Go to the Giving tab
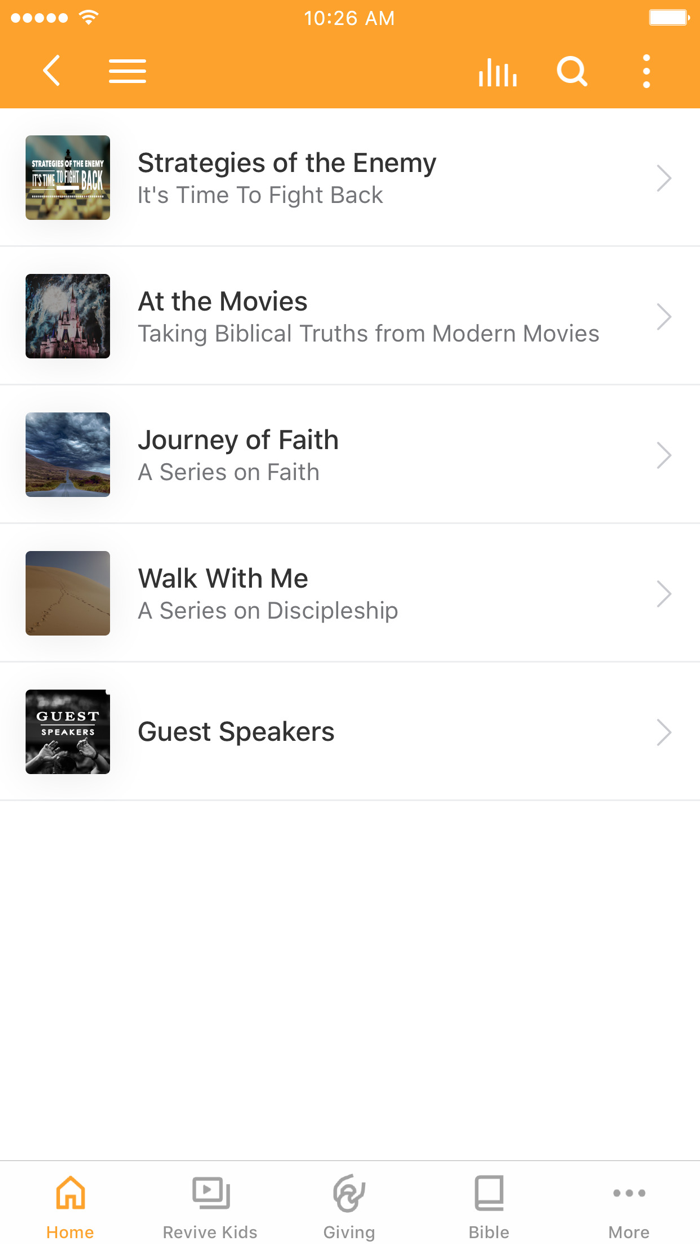 pos(349,1206)
